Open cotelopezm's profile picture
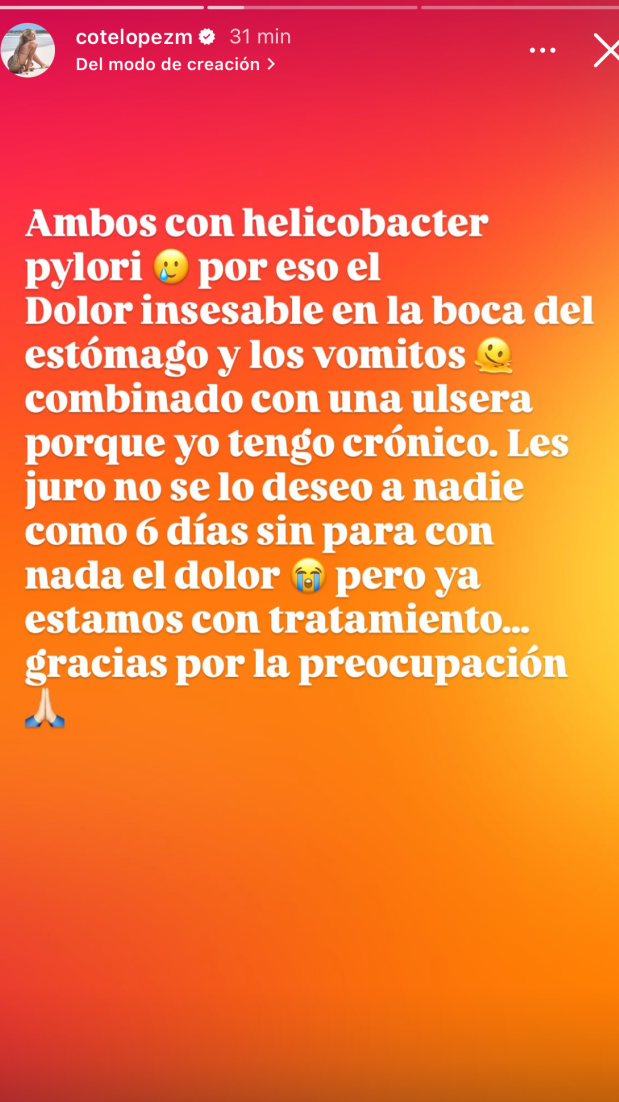The image size is (619, 1102). click(x=27, y=50)
